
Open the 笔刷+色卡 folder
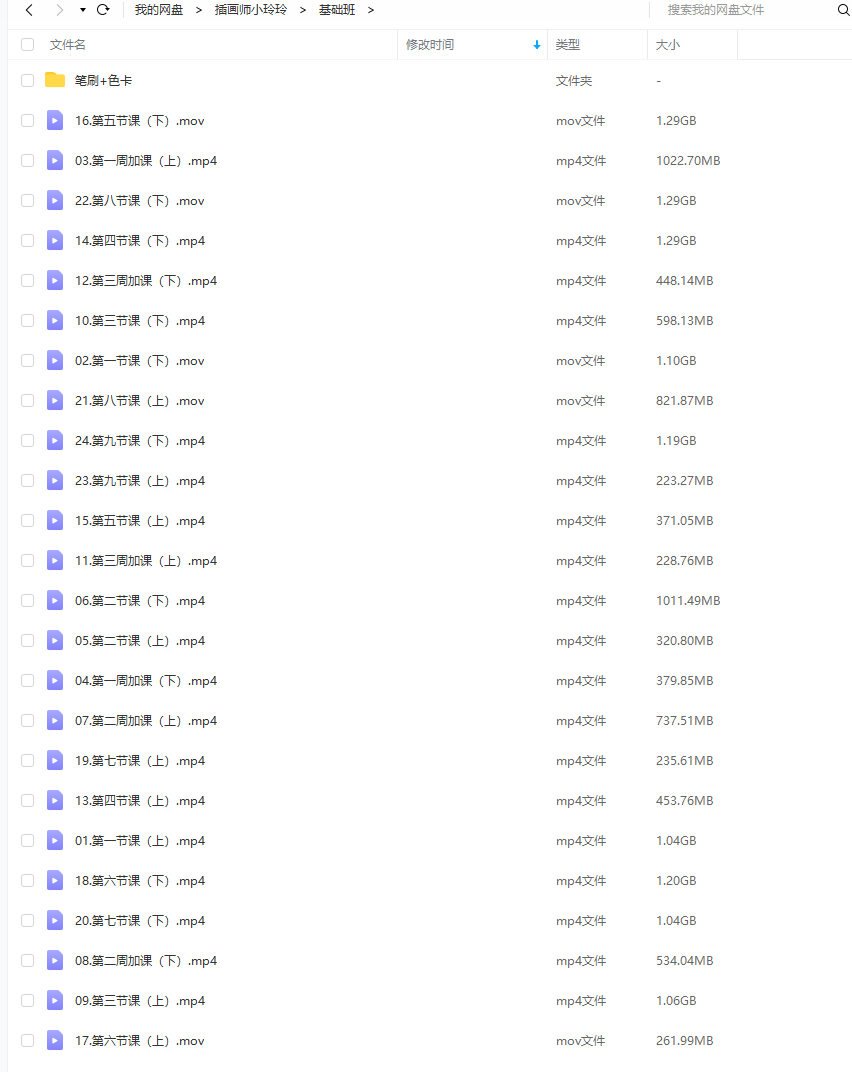pos(103,81)
